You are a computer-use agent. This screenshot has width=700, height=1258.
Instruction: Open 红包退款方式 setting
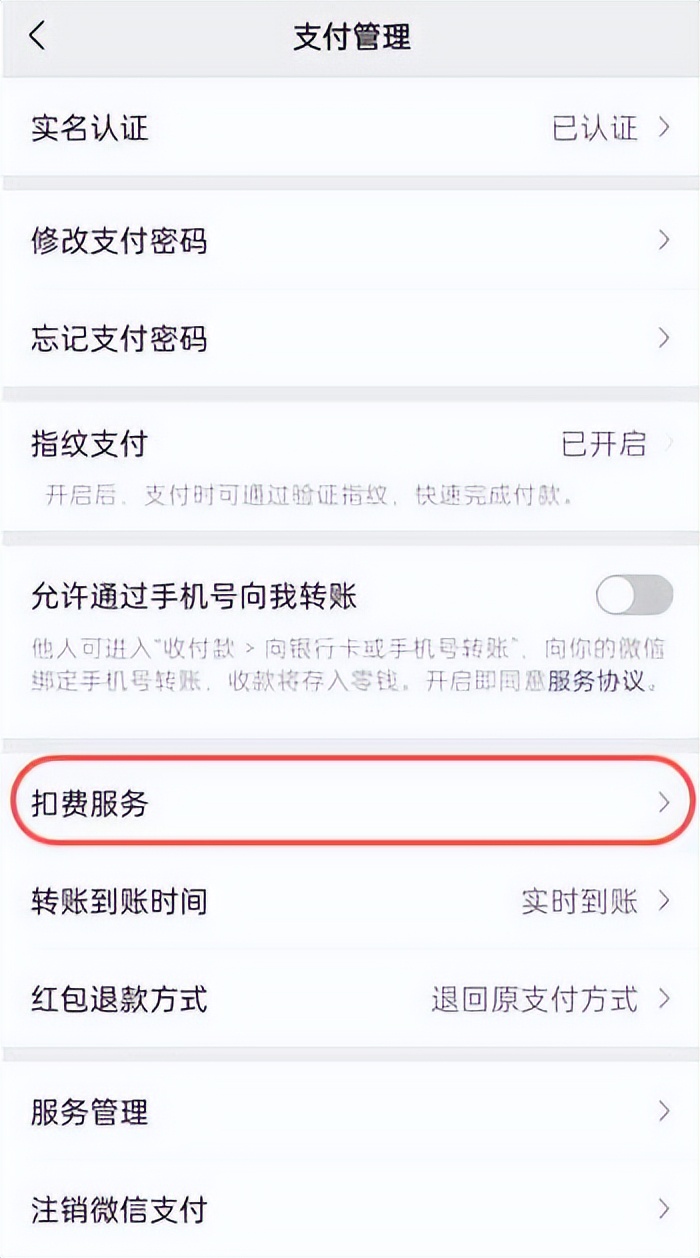[x=350, y=998]
